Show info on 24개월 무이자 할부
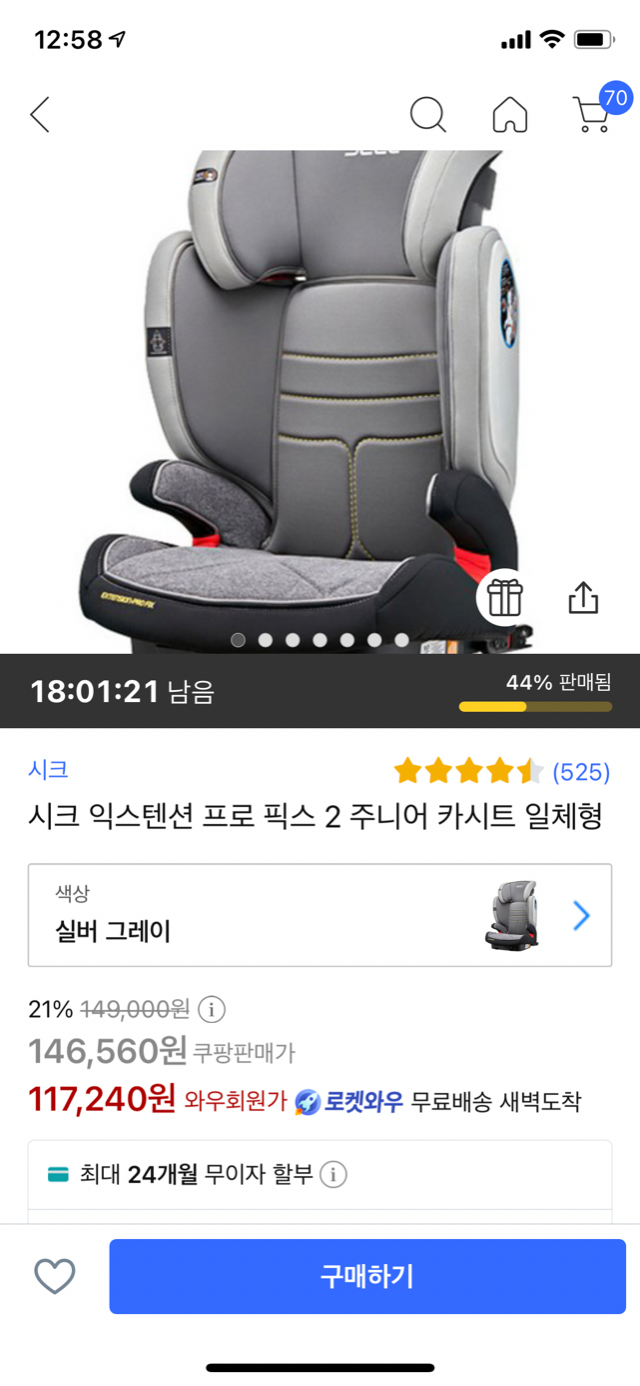Viewport: 640px width, 1386px height. [x=333, y=1174]
